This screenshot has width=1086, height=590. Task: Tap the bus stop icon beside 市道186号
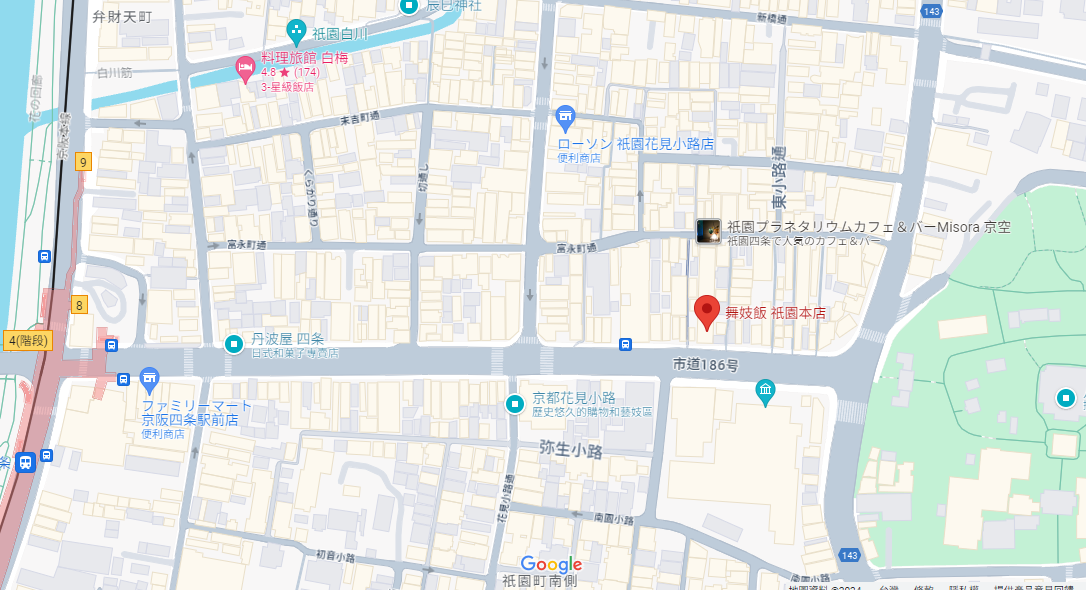[625, 346]
